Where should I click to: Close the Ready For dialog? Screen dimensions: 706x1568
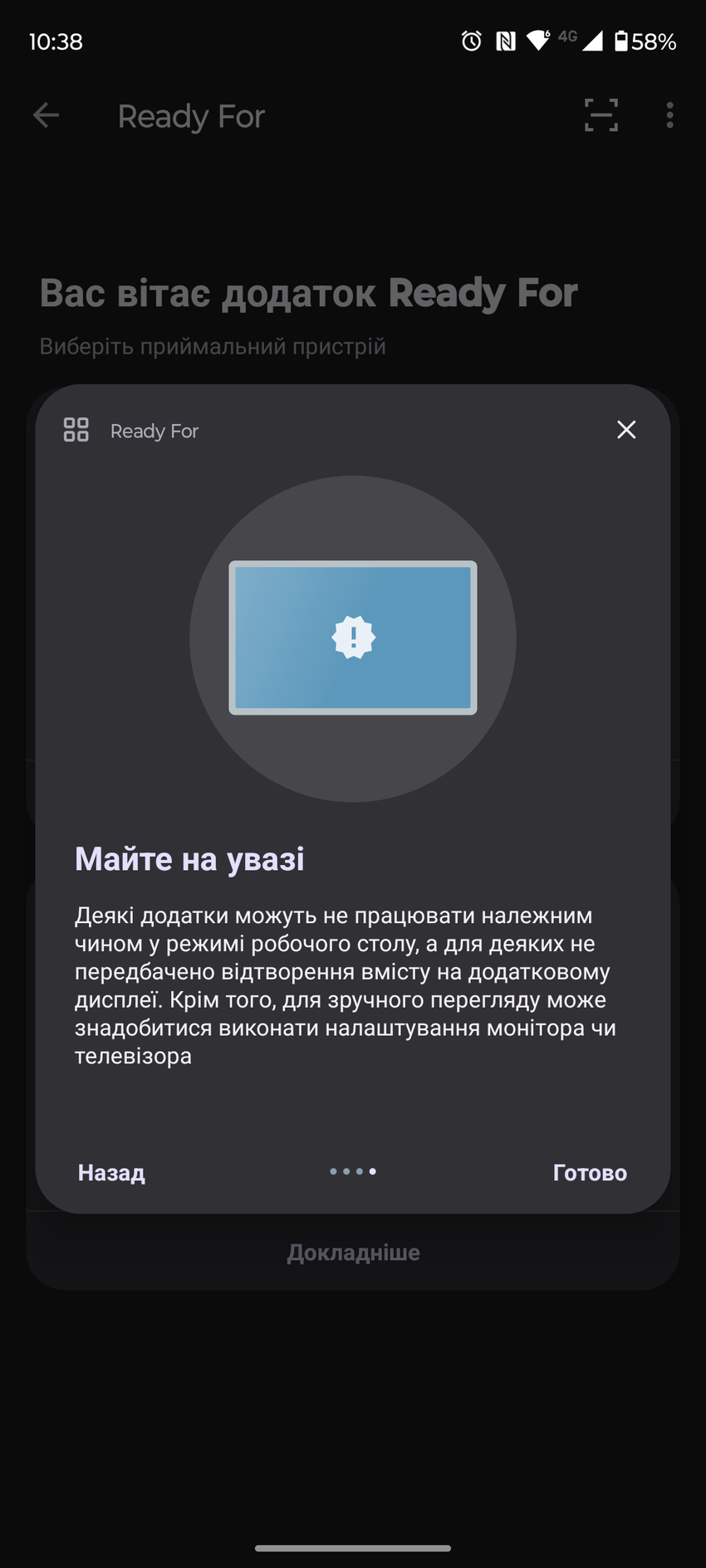pos(626,430)
